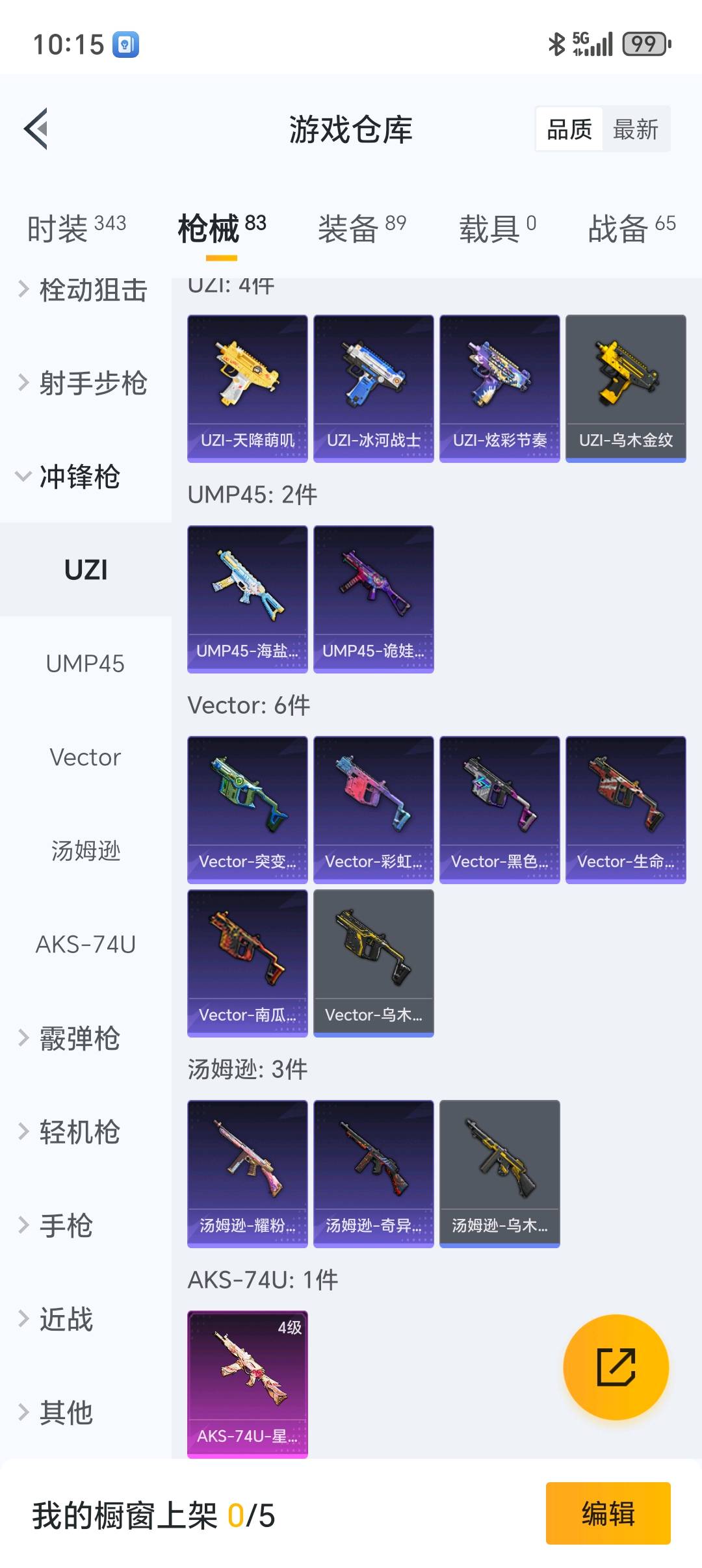The width and height of the screenshot is (702, 1568).
Task: Expand the 手枪 category
Action: [x=65, y=1225]
